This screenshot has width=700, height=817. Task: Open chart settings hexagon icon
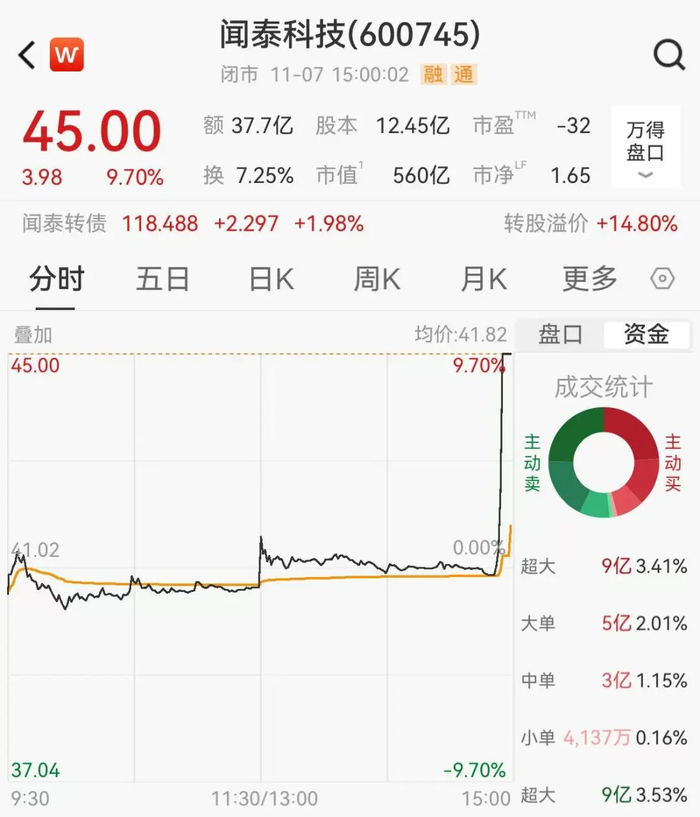coord(663,279)
